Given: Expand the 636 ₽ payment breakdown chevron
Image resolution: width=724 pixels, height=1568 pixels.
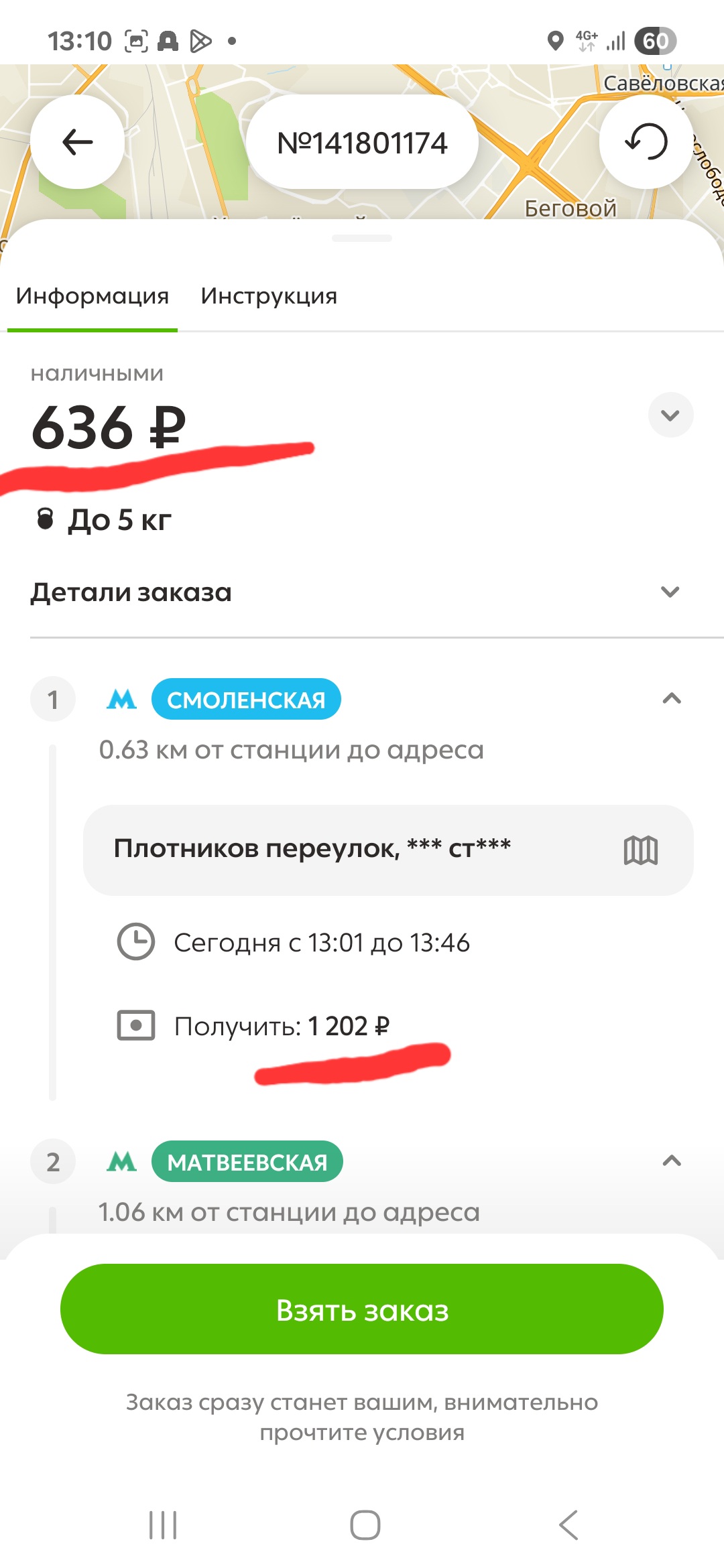Looking at the screenshot, I should (670, 415).
